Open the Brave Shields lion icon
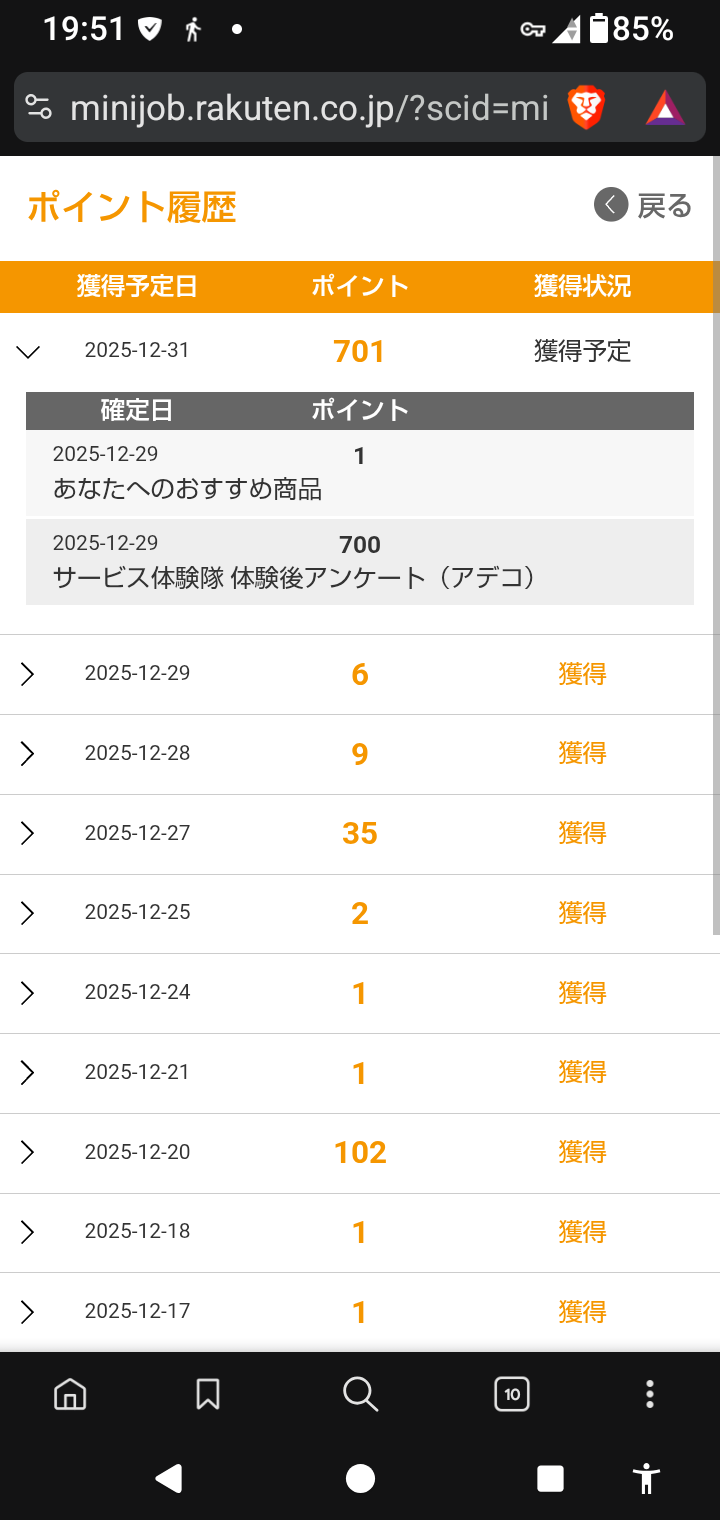This screenshot has width=720, height=1520. pos(586,108)
